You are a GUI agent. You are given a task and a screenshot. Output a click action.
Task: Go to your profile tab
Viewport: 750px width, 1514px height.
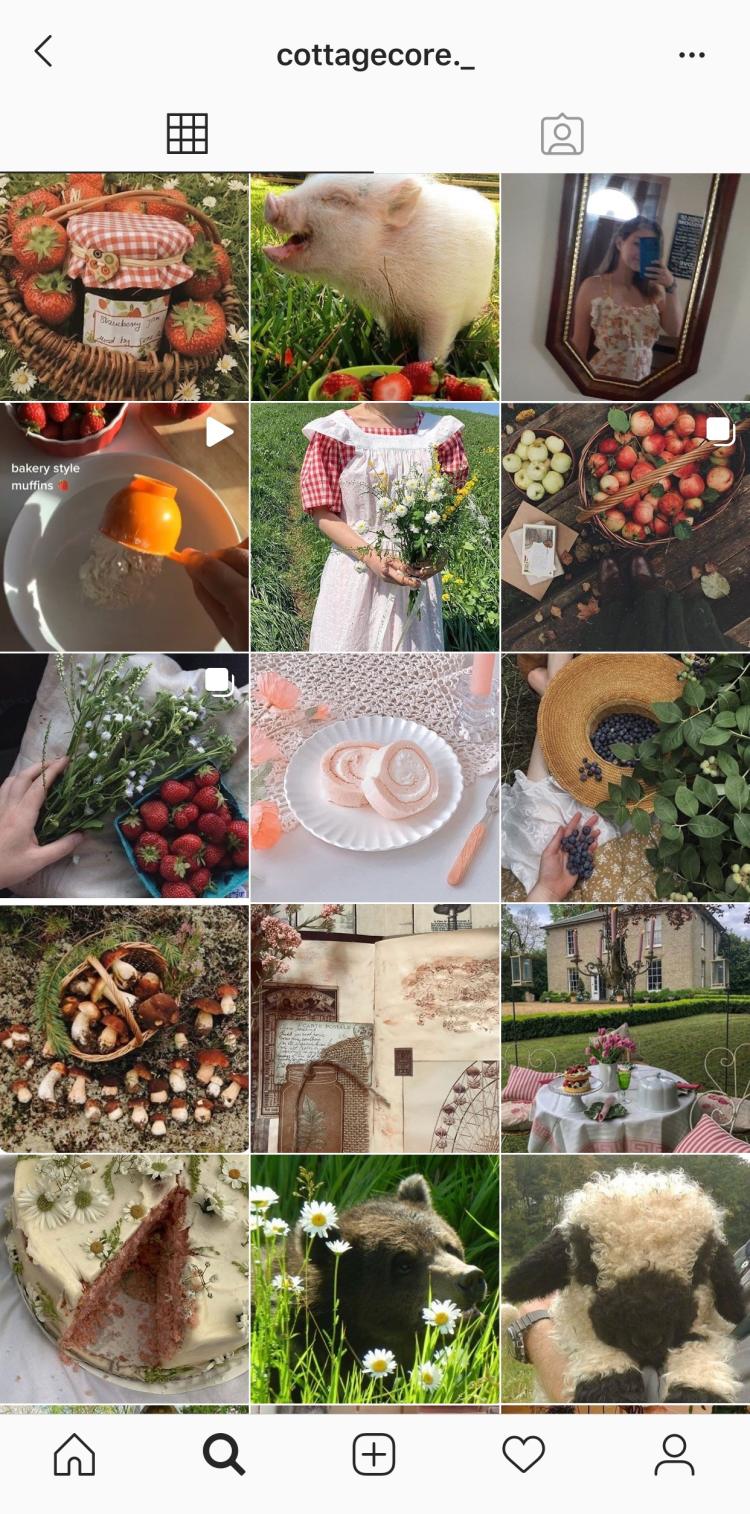674,1455
